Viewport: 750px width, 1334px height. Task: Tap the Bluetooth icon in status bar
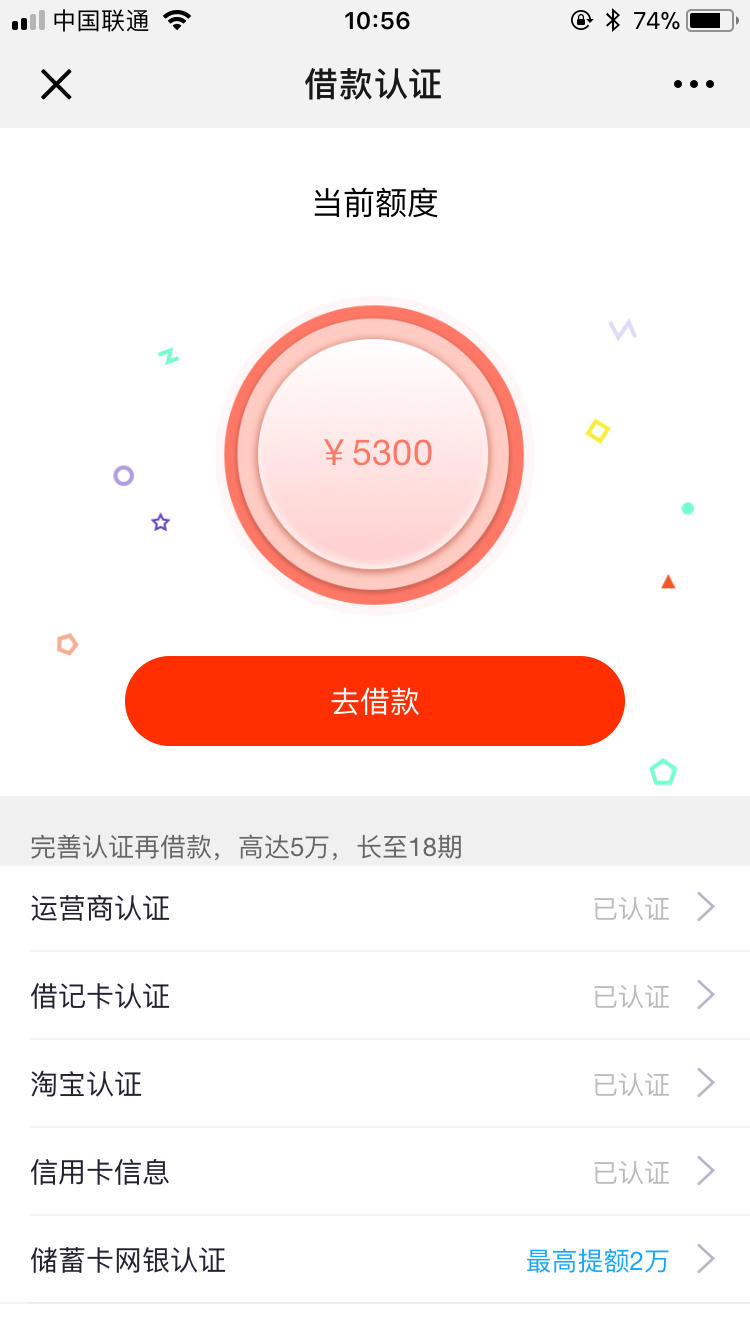pyautogui.click(x=614, y=19)
